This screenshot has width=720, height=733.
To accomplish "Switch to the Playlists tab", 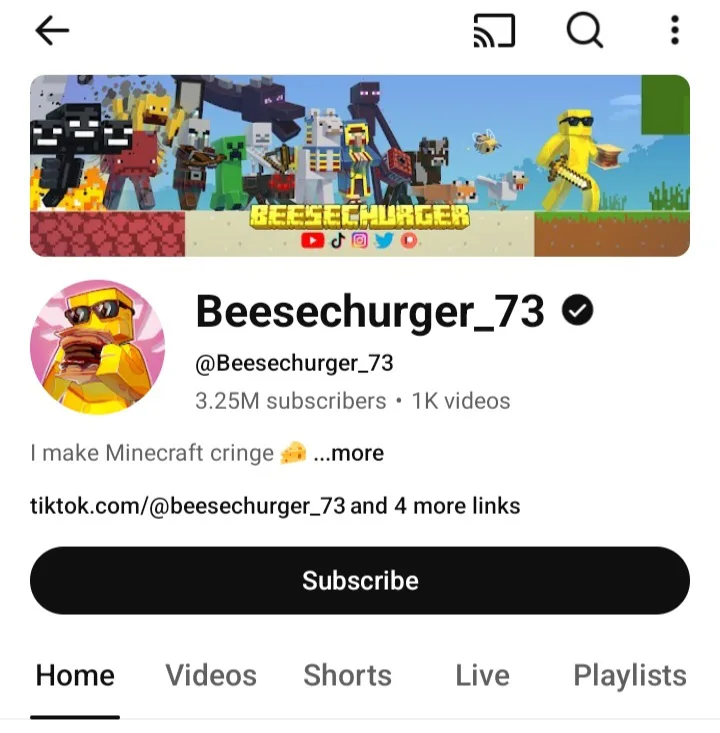I will pyautogui.click(x=630, y=675).
